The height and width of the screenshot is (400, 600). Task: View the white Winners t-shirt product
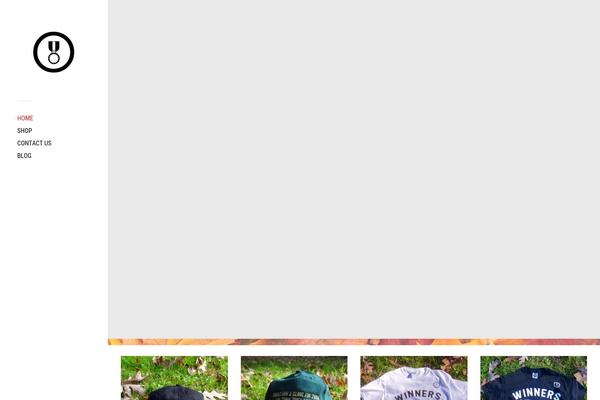click(x=414, y=379)
